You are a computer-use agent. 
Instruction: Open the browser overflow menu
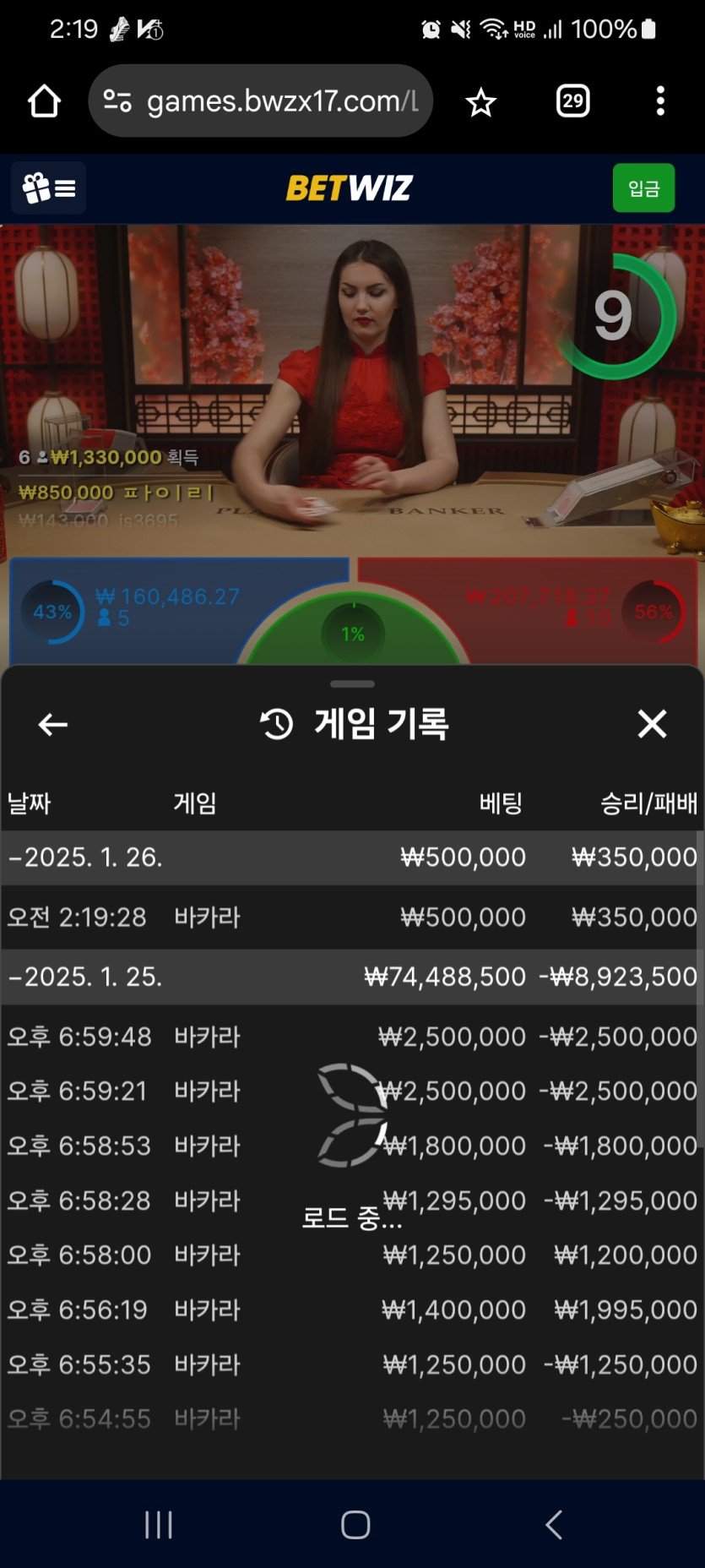660,101
